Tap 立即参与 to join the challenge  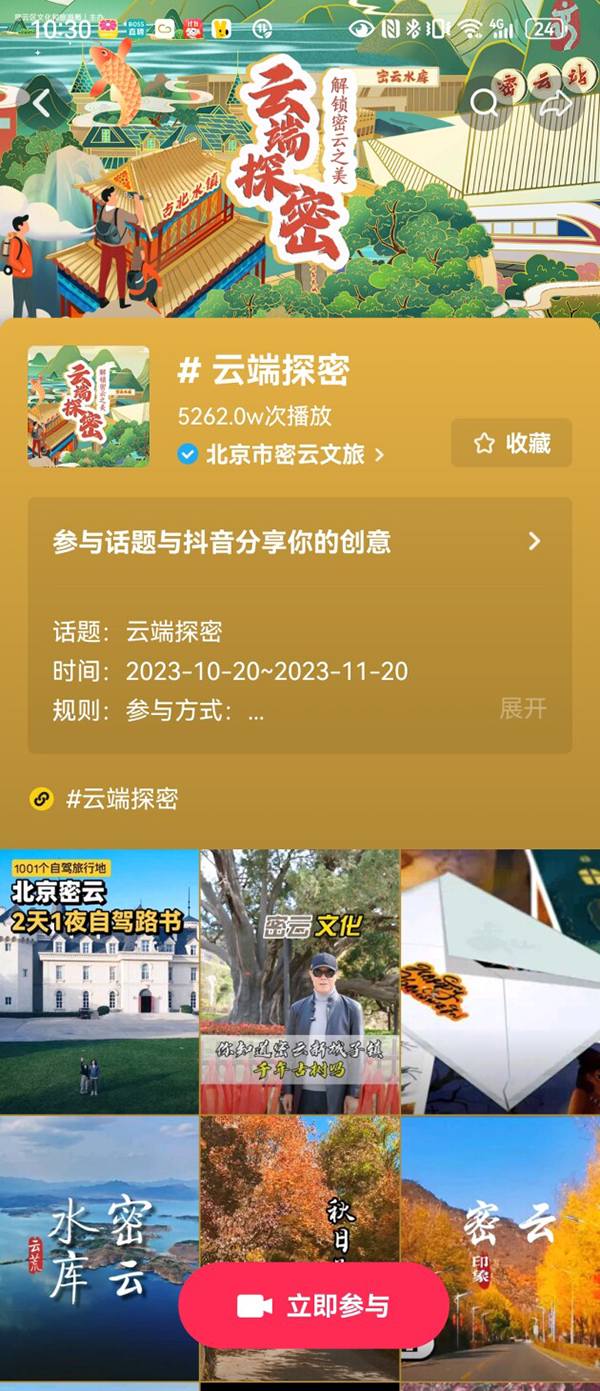click(313, 1306)
